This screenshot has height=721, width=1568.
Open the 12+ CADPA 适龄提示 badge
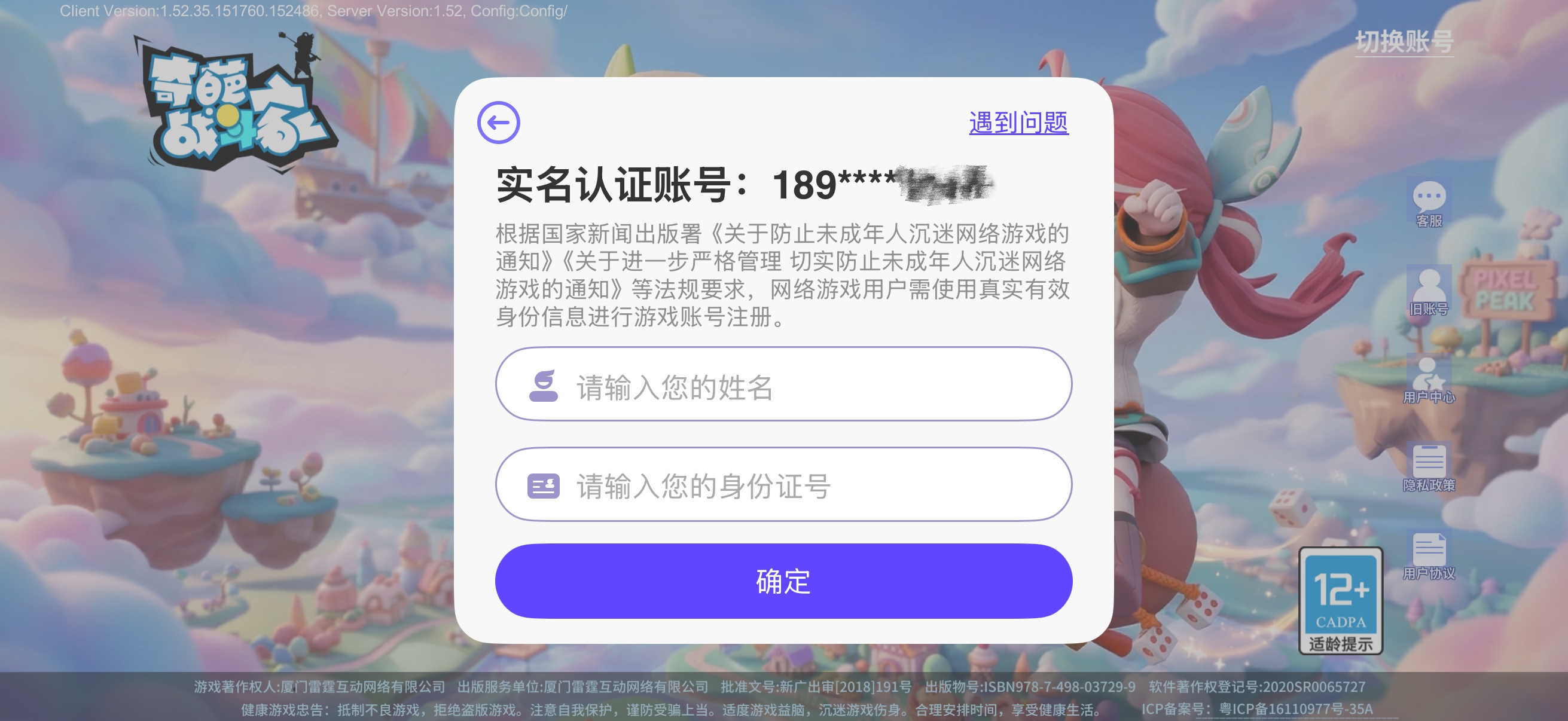(x=1340, y=600)
